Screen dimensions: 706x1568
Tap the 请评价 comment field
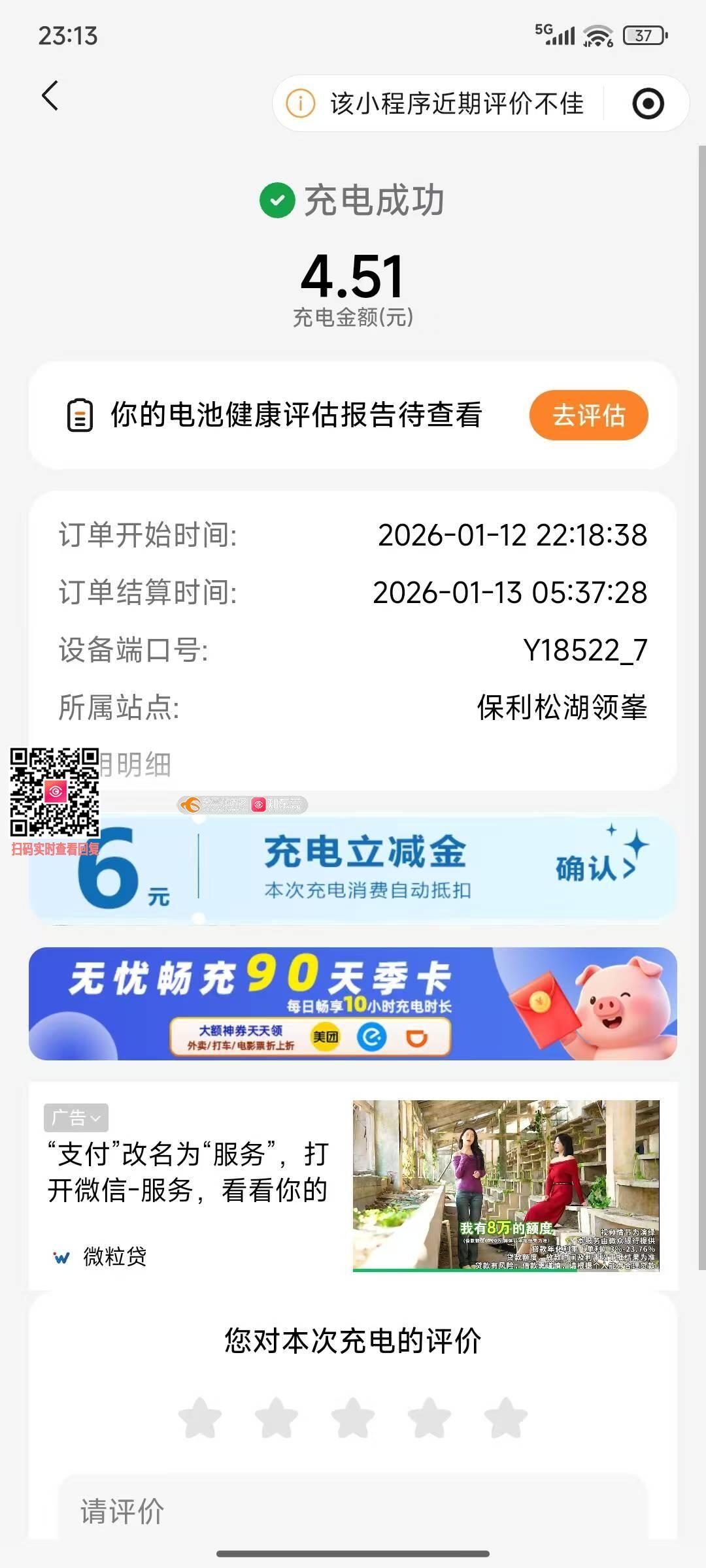[353, 1511]
